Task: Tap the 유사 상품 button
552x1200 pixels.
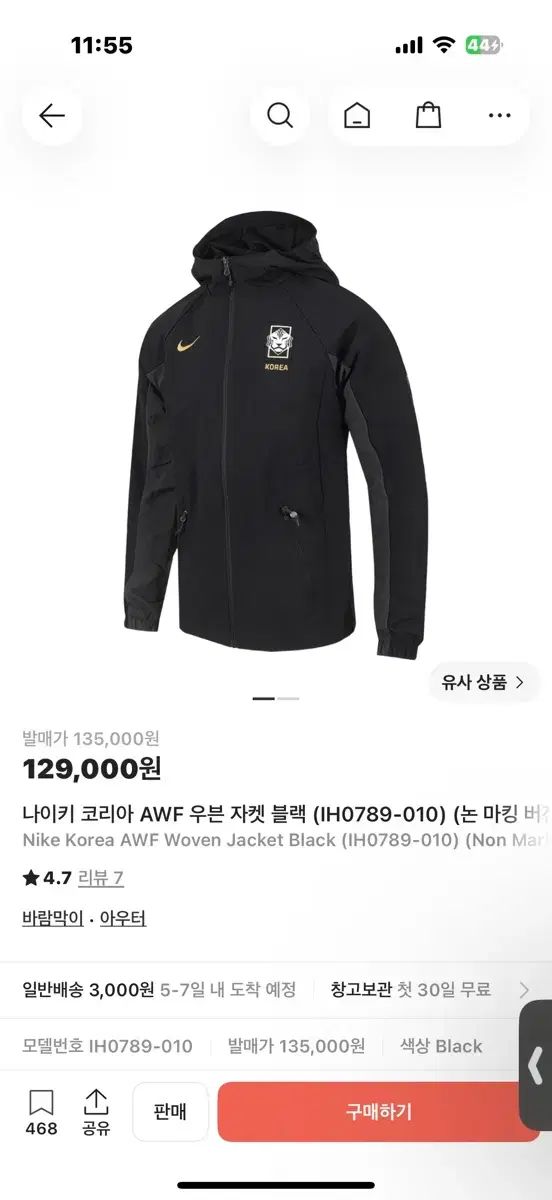Action: click(484, 683)
